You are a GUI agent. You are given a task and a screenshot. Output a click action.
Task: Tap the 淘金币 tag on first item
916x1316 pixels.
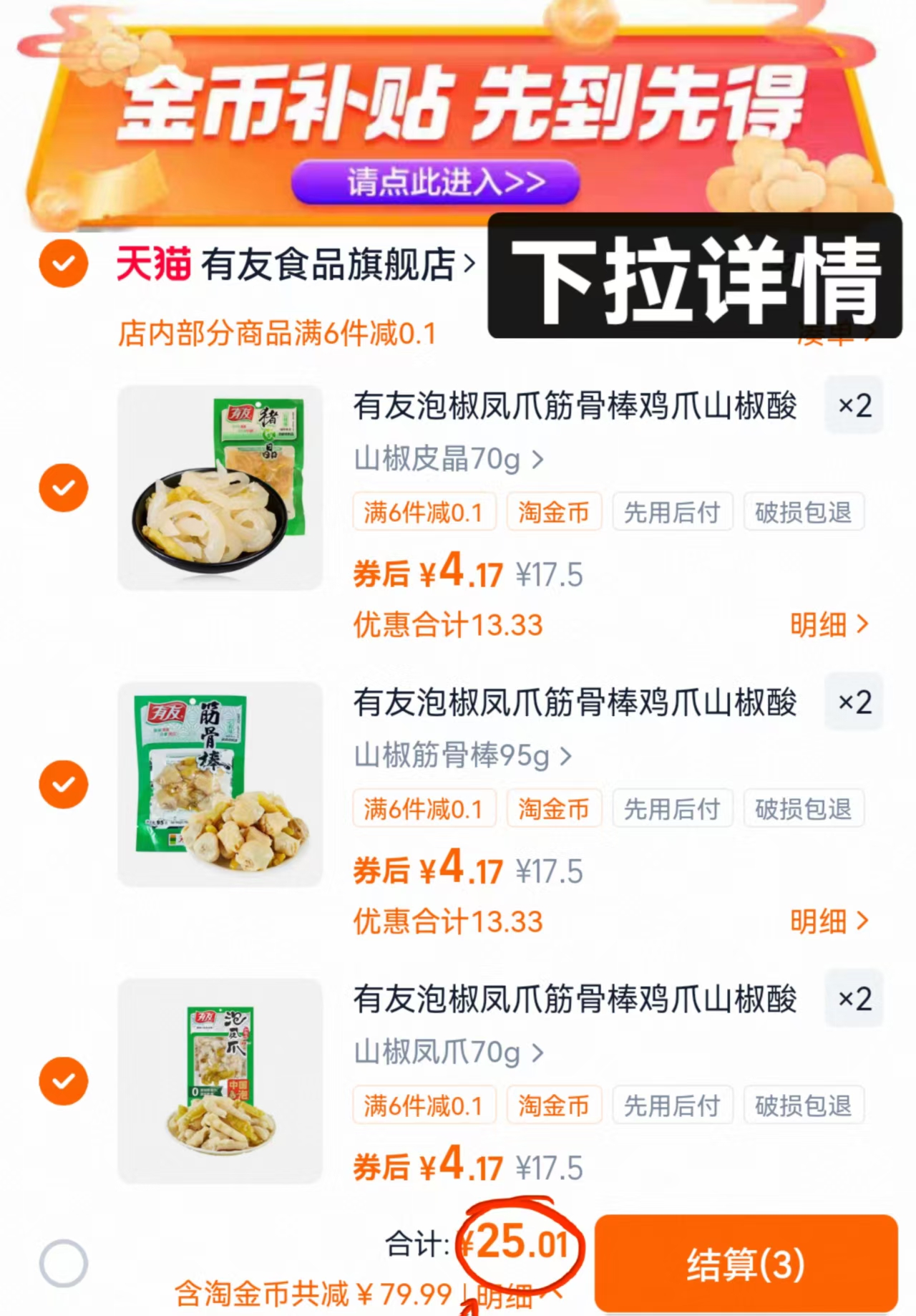(x=555, y=511)
